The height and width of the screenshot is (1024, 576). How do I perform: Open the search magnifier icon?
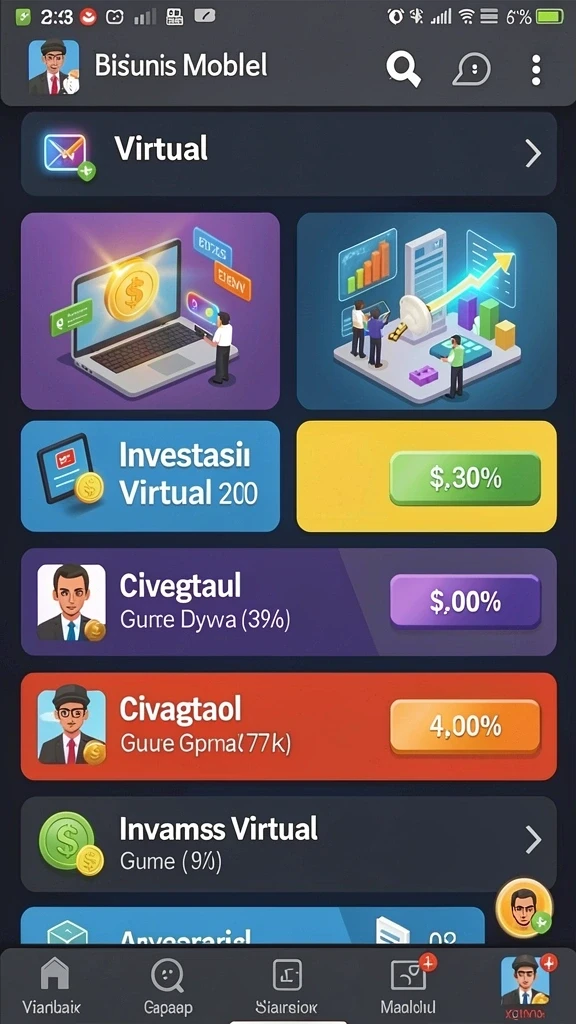[403, 68]
